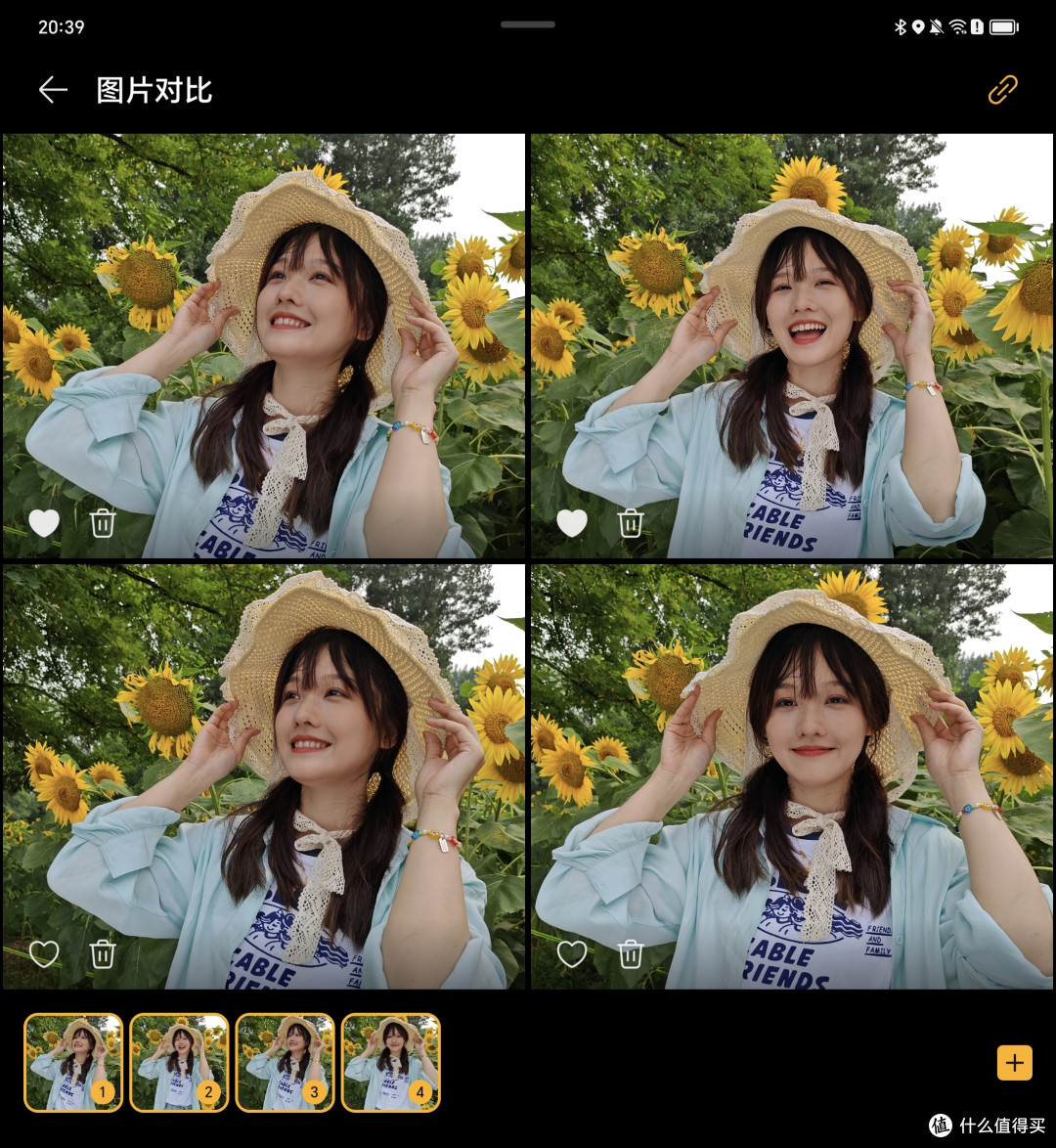Add another photo with the plus button
The image size is (1056, 1148).
click(1014, 1062)
